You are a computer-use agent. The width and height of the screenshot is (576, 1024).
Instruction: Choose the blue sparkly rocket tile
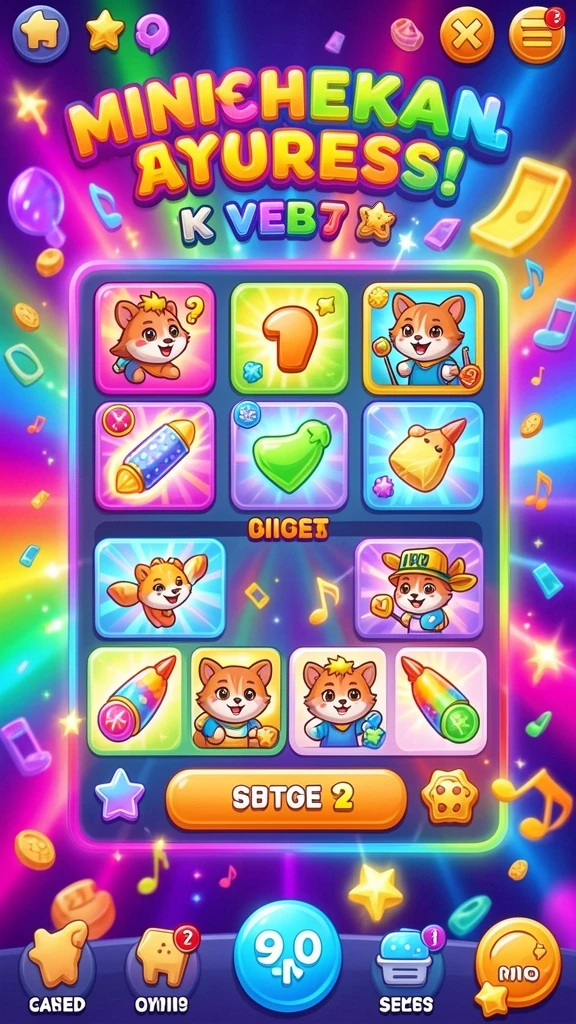pyautogui.click(x=155, y=456)
